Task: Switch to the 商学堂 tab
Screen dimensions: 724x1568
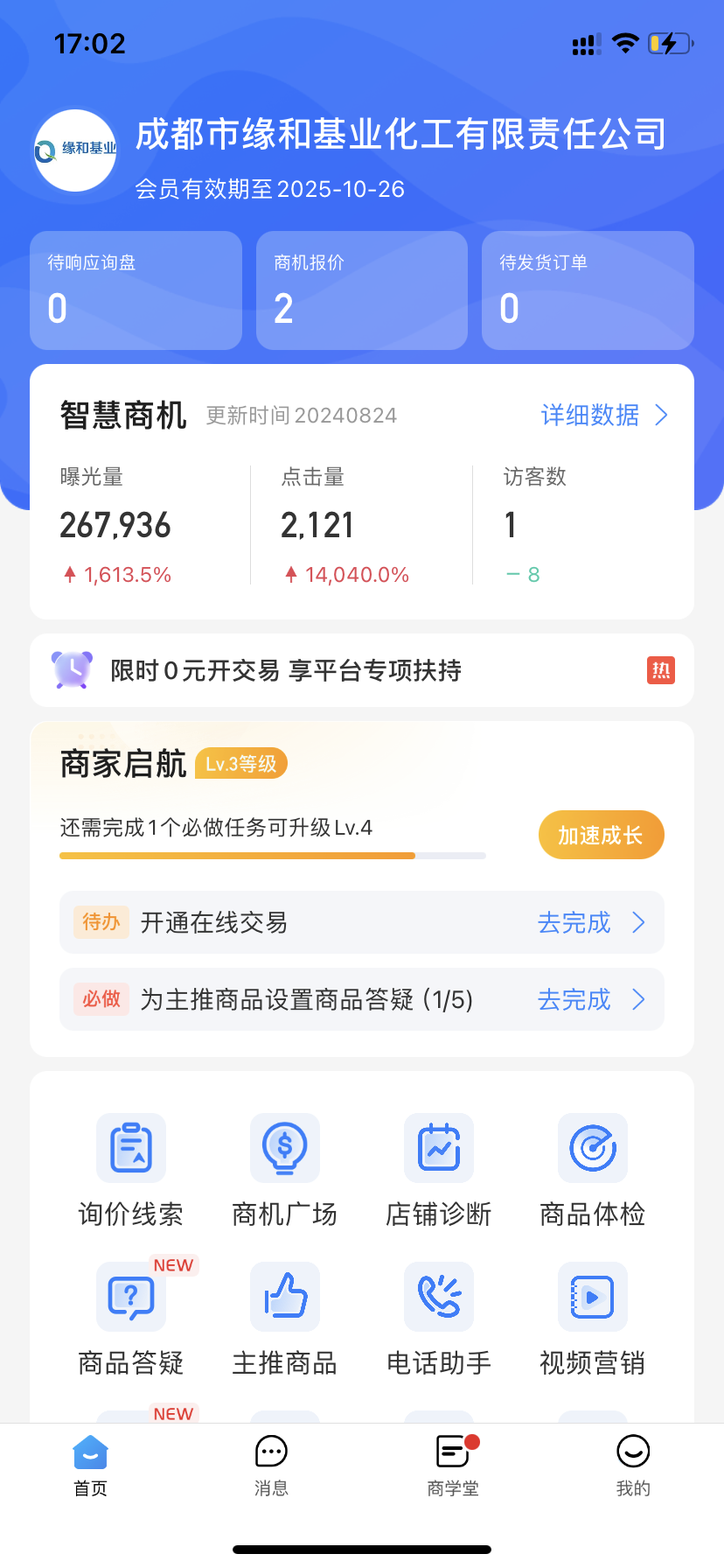Action: [x=453, y=1466]
